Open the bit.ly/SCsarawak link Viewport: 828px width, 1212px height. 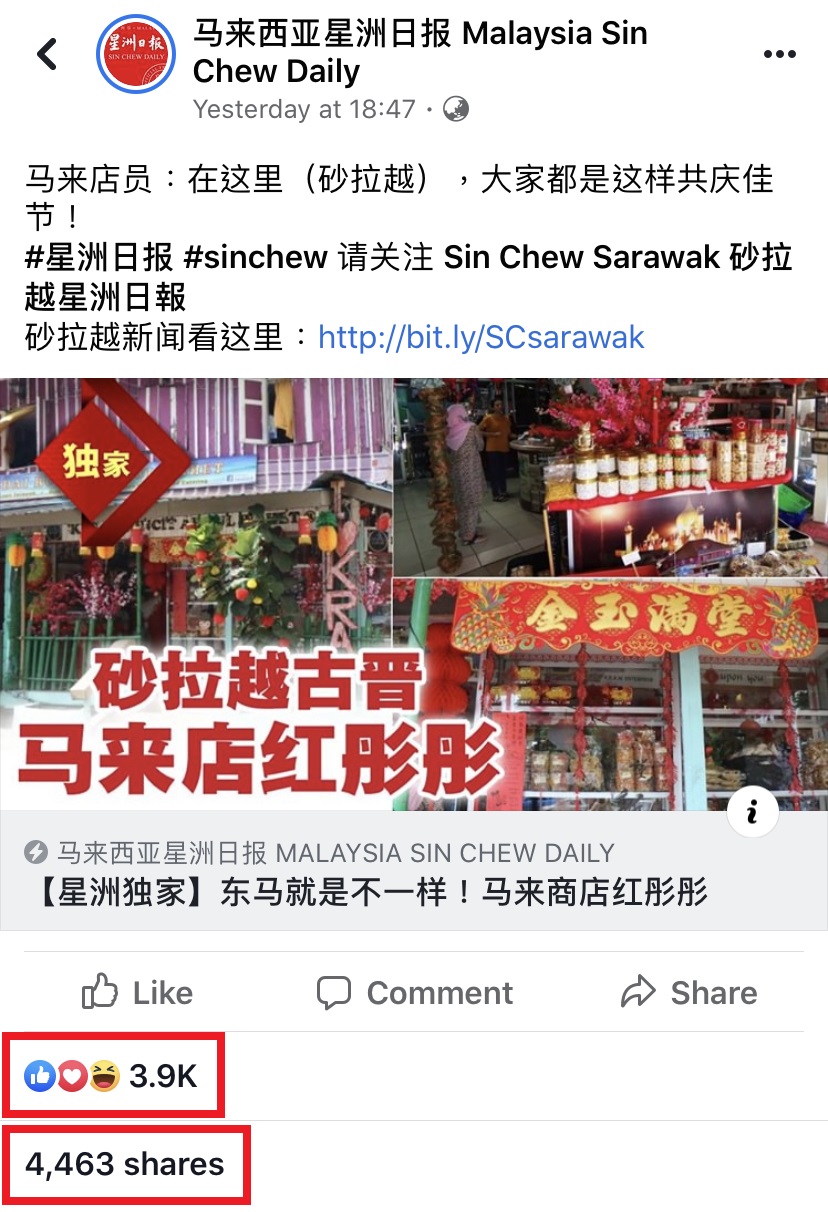pos(481,337)
